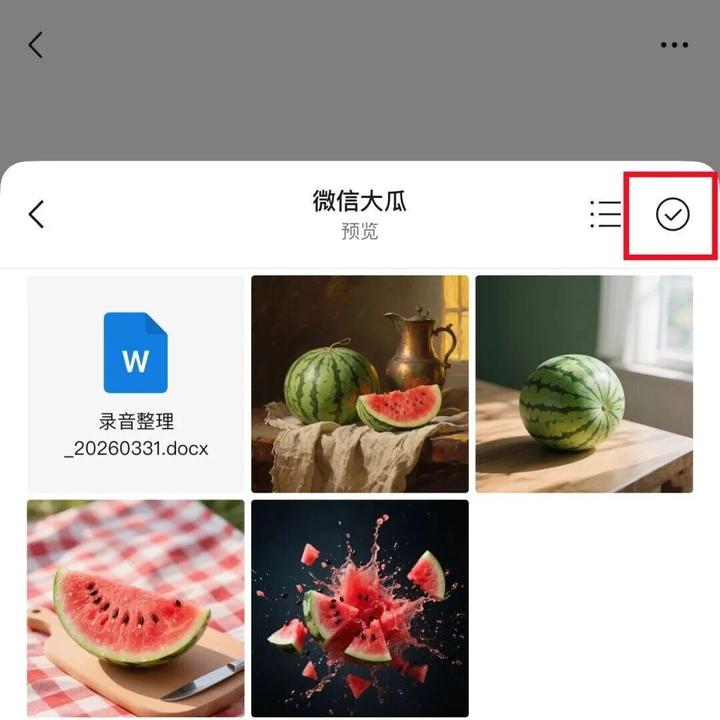Image resolution: width=720 pixels, height=720 pixels.
Task: Go back from the 微信大瓜 preview sheet
Action: tap(36, 214)
